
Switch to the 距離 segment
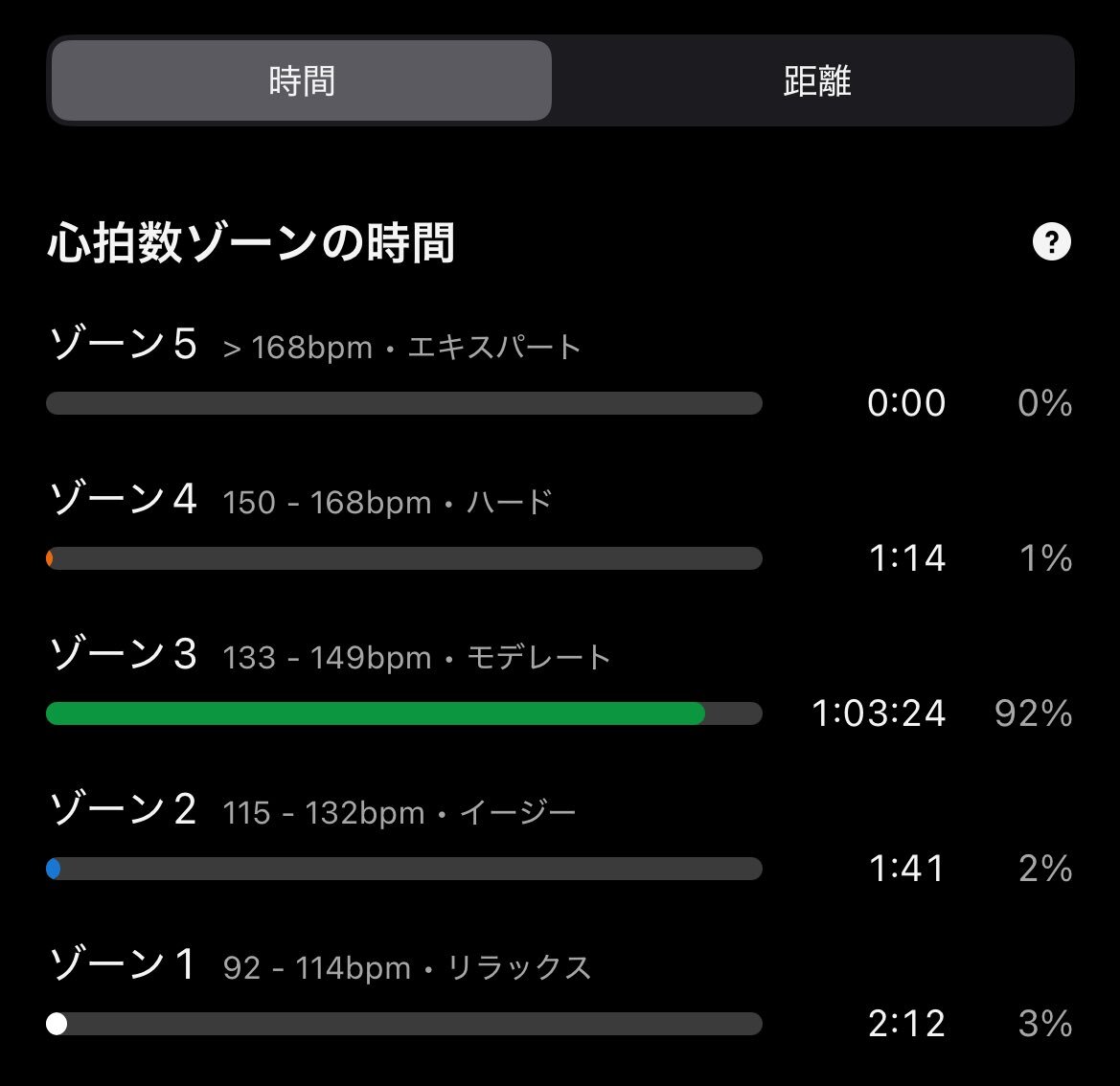[816, 81]
